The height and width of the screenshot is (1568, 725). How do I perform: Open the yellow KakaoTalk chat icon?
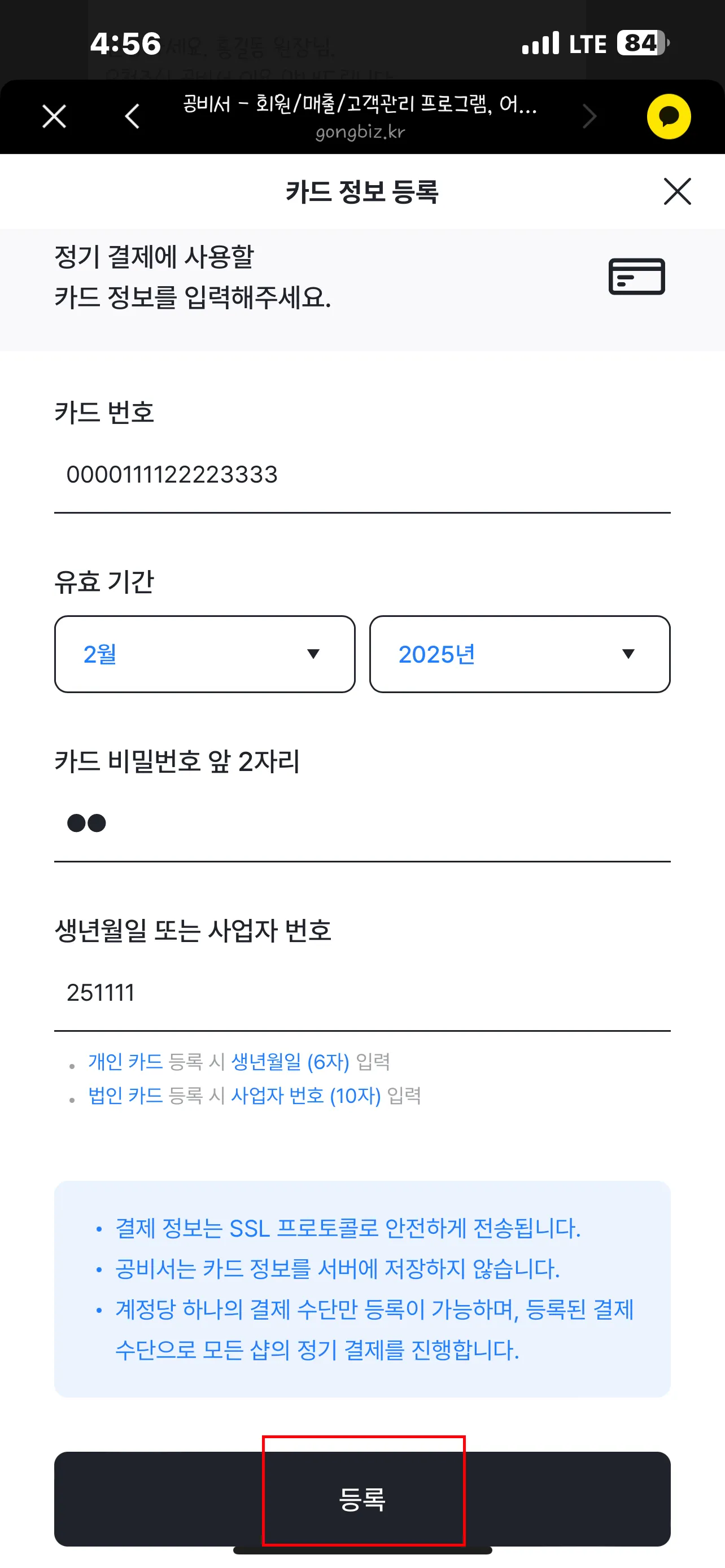(669, 116)
